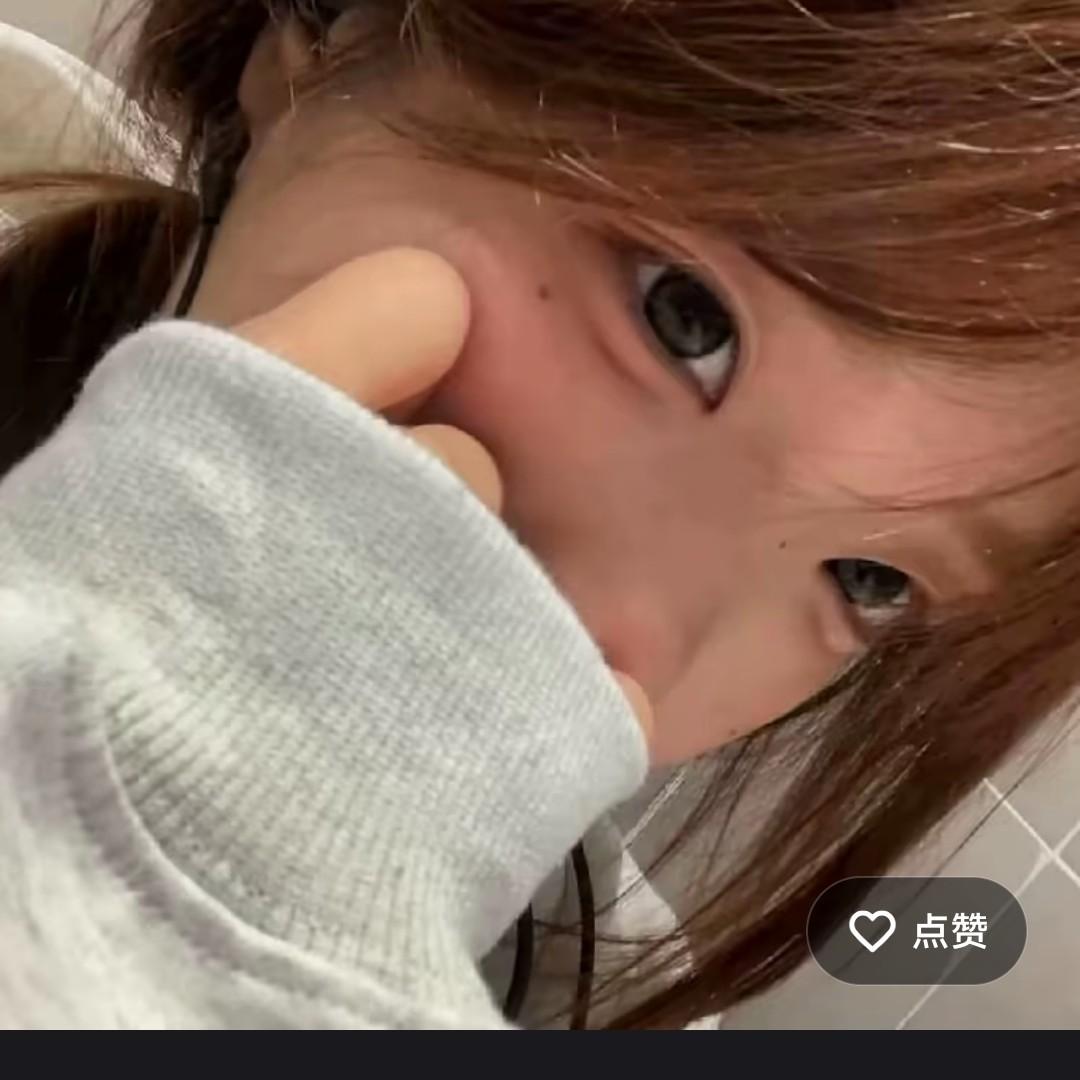Like the photo with the 点赞 button
Viewport: 1080px width, 1080px height.
coord(917,931)
